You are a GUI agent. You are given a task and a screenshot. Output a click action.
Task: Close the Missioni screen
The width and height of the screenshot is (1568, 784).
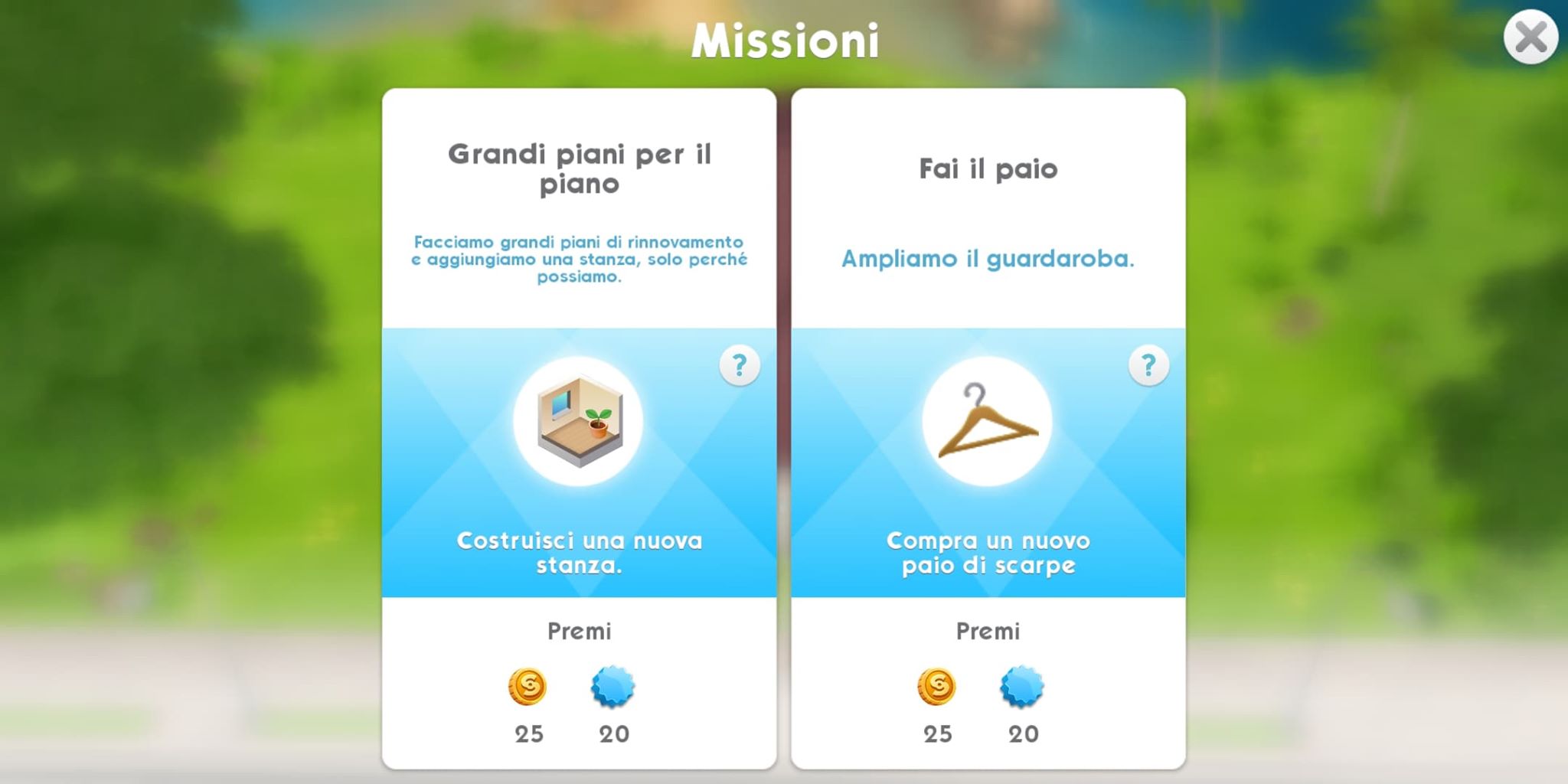(x=1530, y=37)
